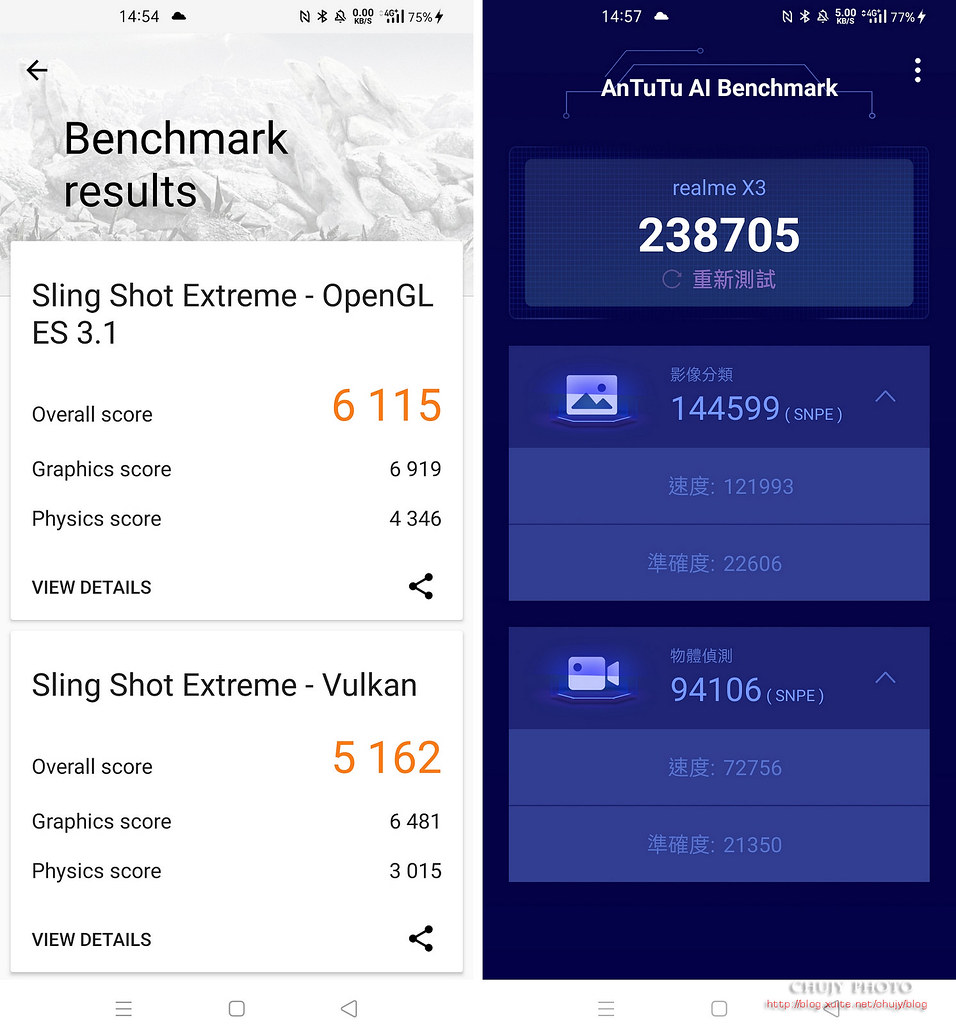
Task: Tap the home button below AnTuTu
Action: pyautogui.click(x=719, y=1009)
